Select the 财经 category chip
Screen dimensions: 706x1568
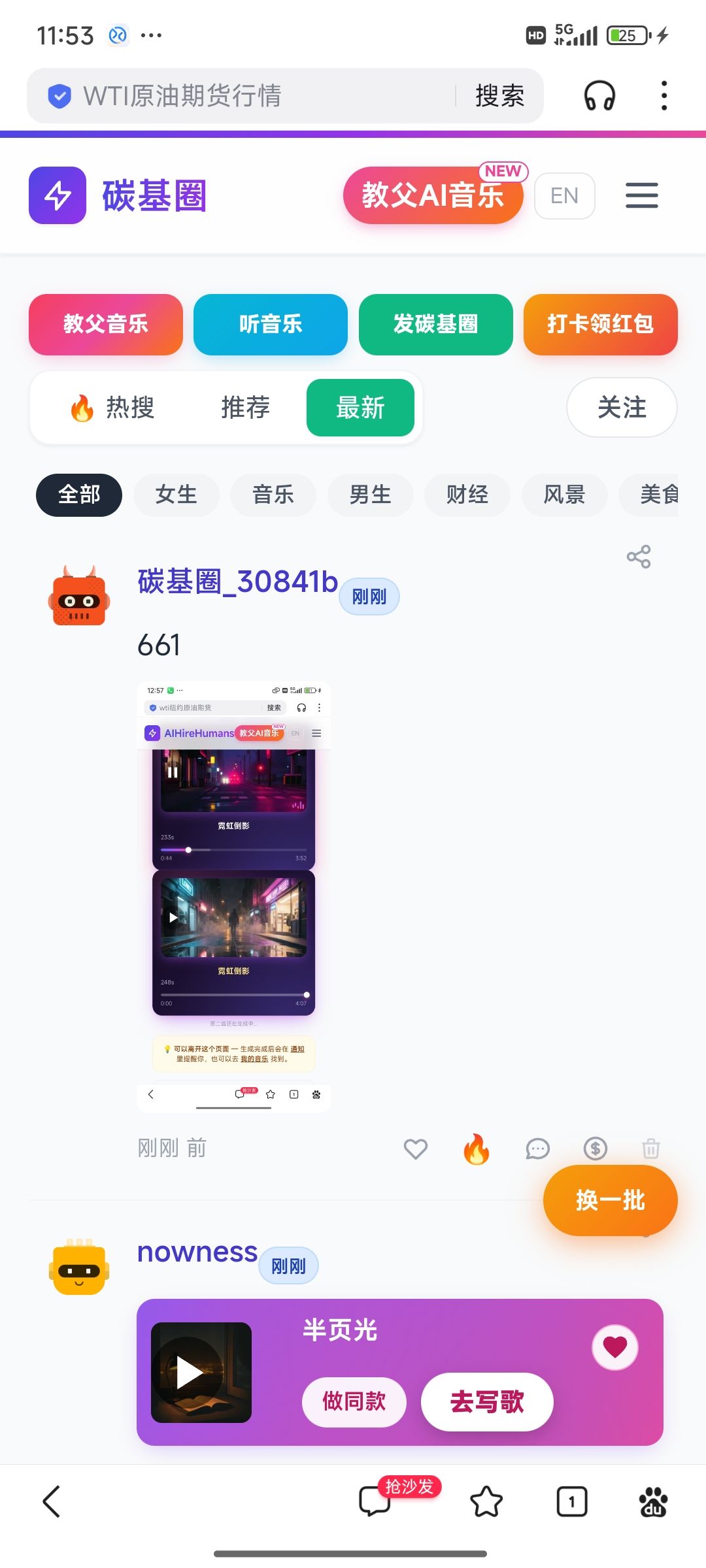click(x=467, y=495)
